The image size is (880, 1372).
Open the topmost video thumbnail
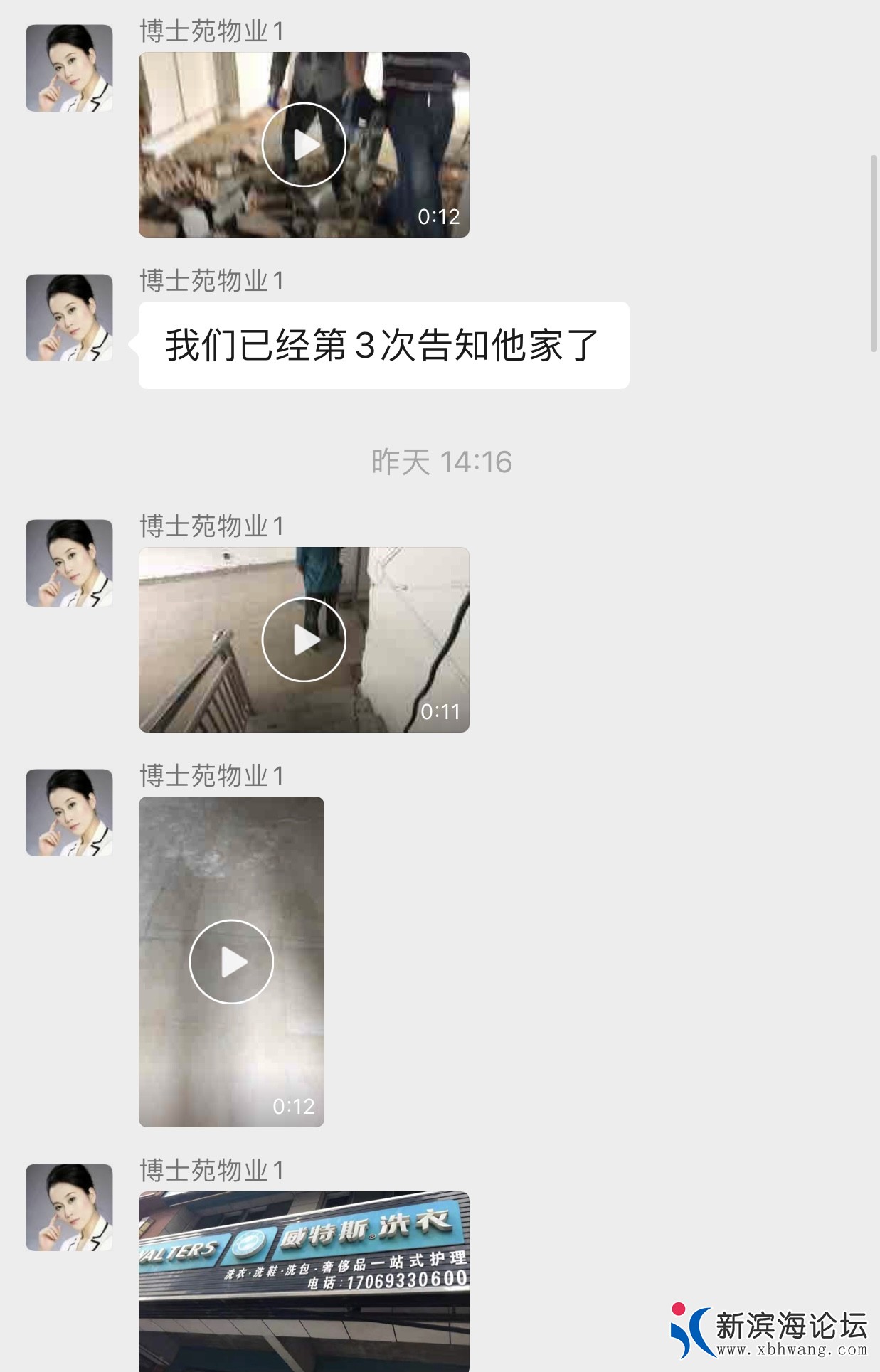[304, 144]
